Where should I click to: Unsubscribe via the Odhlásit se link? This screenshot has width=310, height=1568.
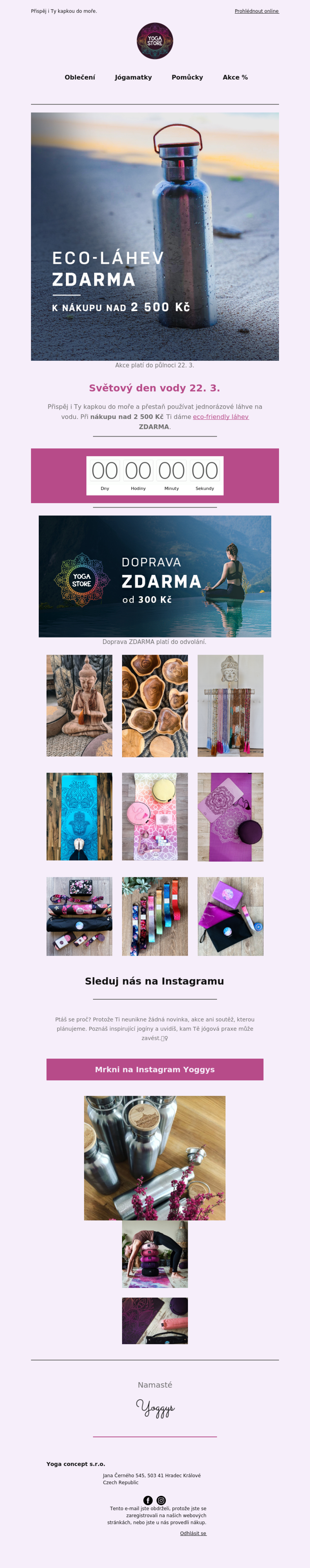pos(193,1533)
